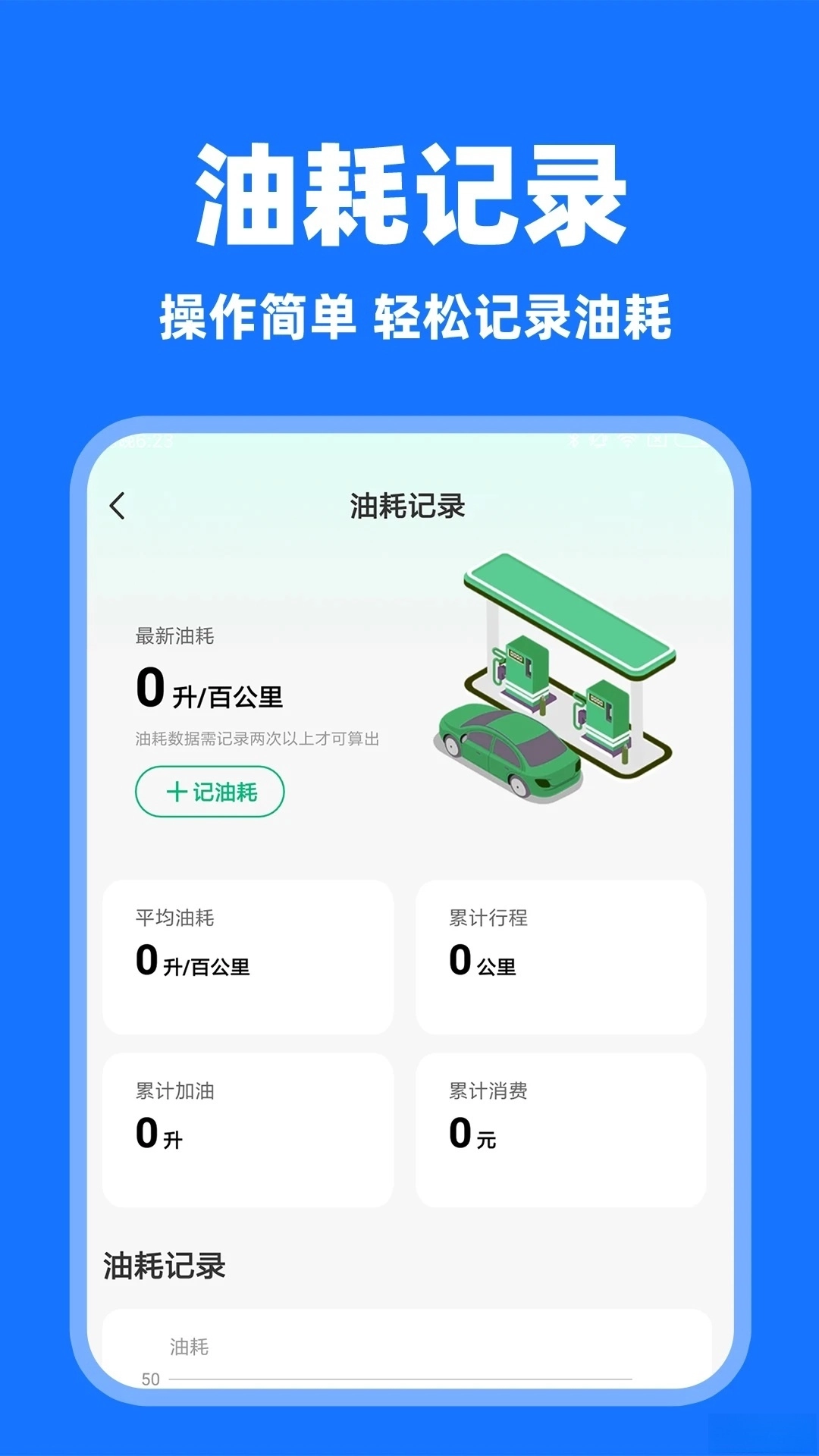Tap the Bluetooth icon in the status bar
The width and height of the screenshot is (819, 1456).
pos(573,442)
